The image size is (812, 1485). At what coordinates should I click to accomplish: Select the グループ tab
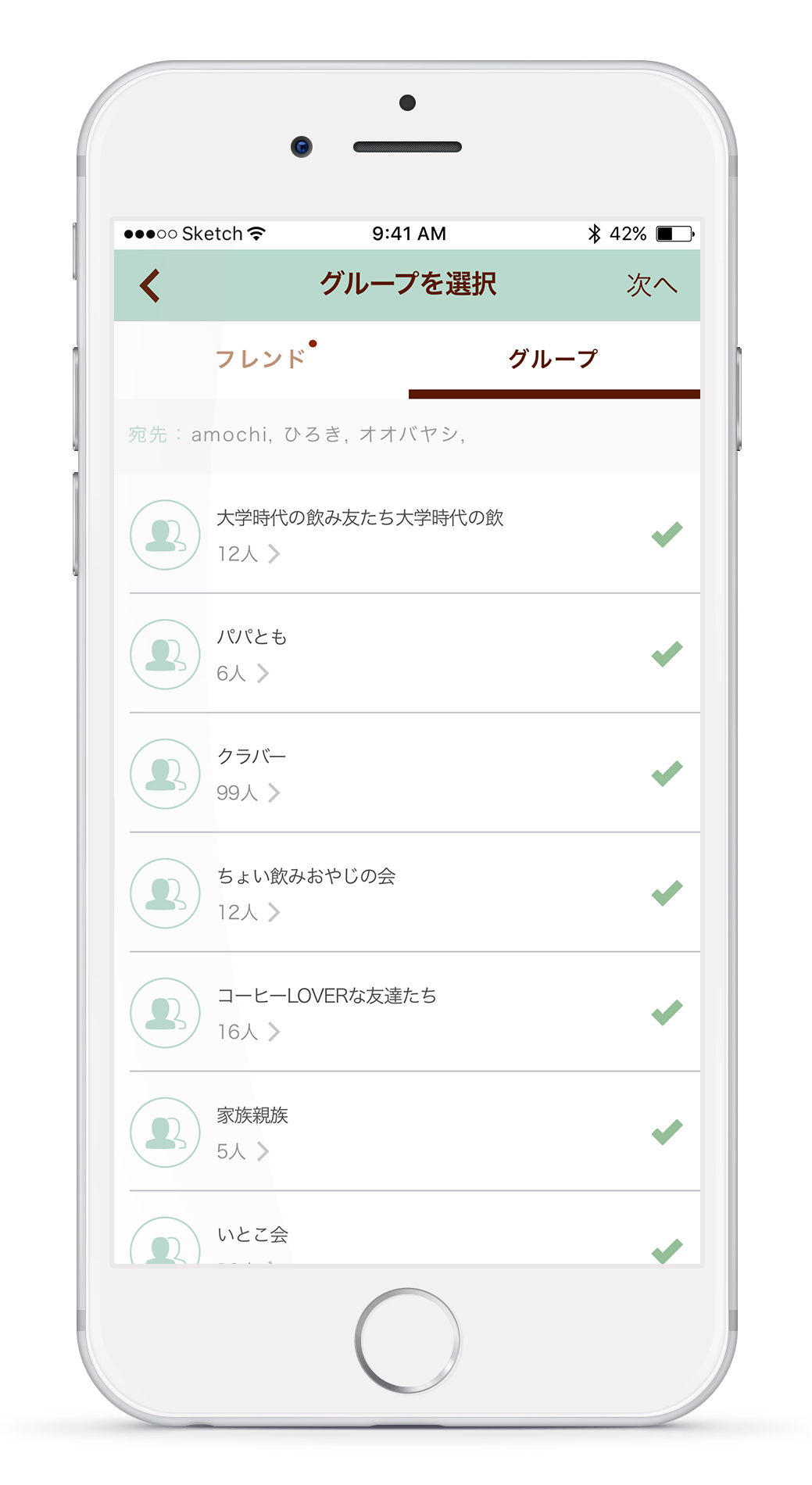[553, 359]
